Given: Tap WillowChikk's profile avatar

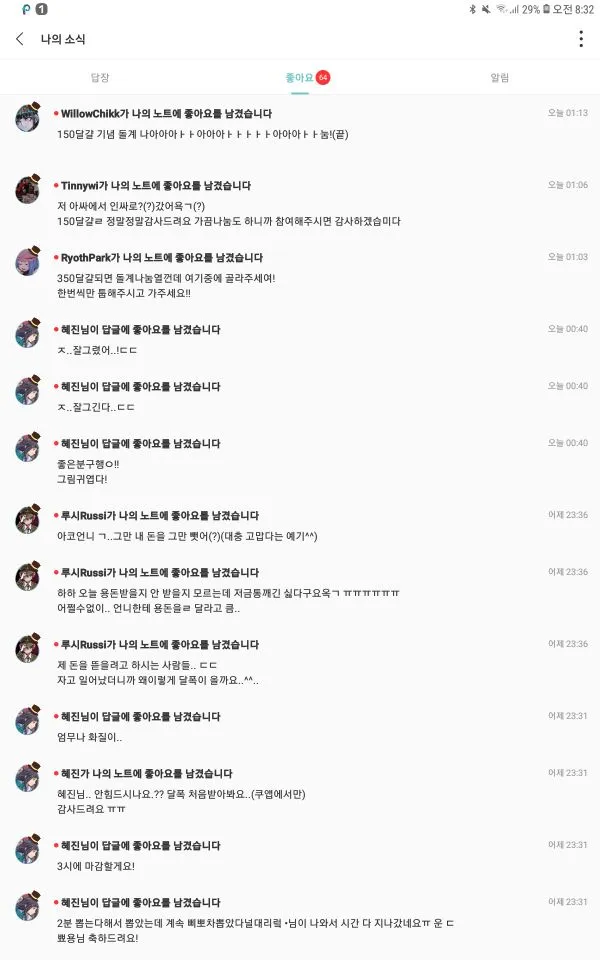Looking at the screenshot, I should (x=28, y=116).
